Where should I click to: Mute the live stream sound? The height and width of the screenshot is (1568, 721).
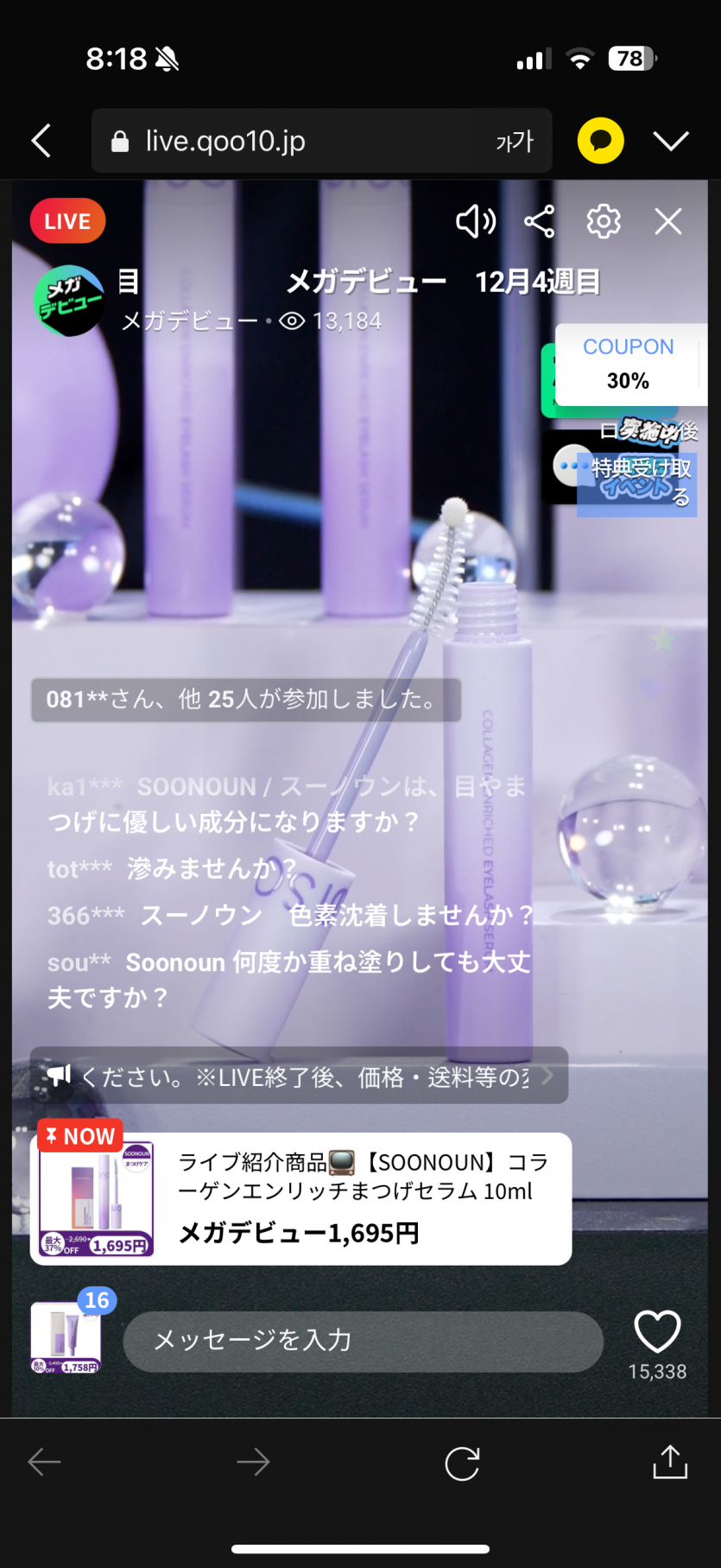475,222
